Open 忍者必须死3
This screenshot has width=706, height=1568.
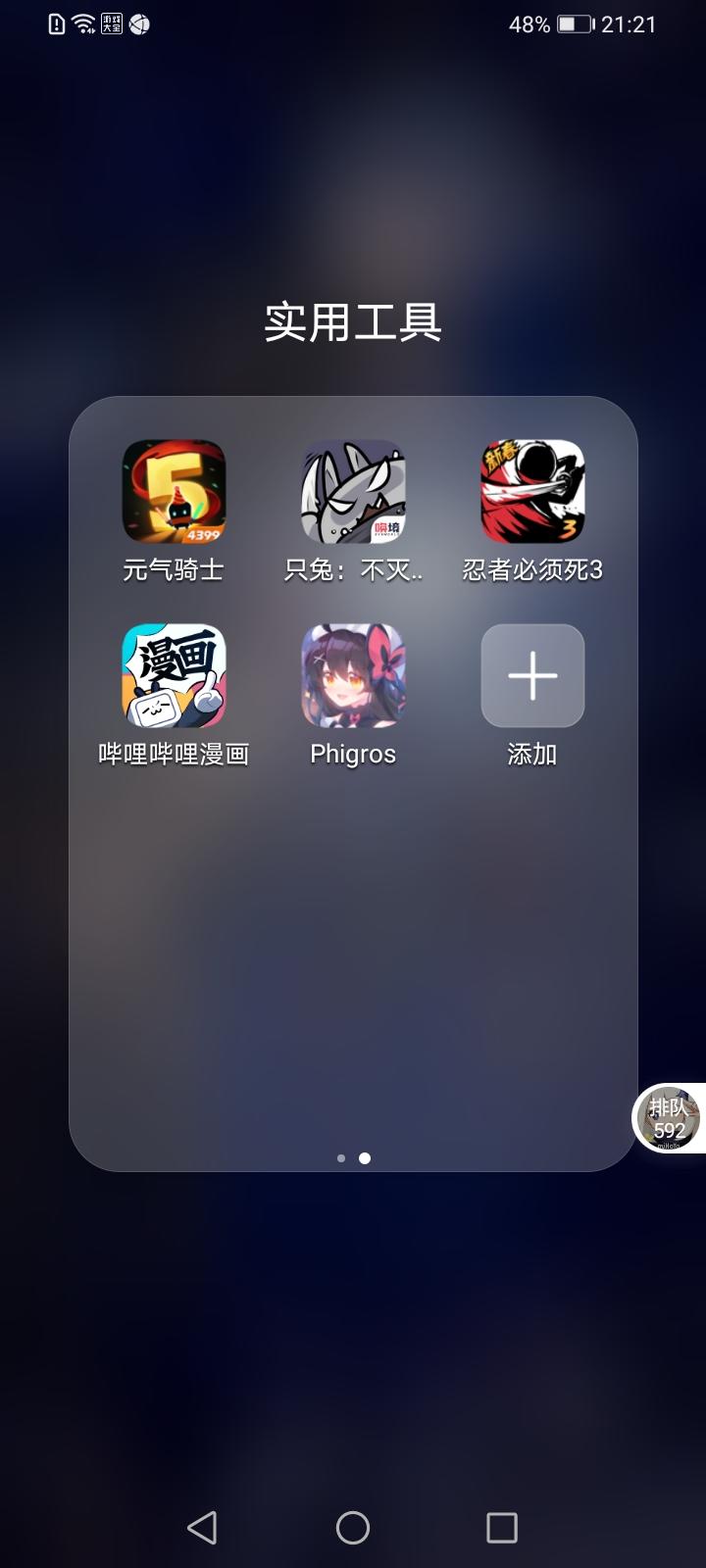pos(531,494)
